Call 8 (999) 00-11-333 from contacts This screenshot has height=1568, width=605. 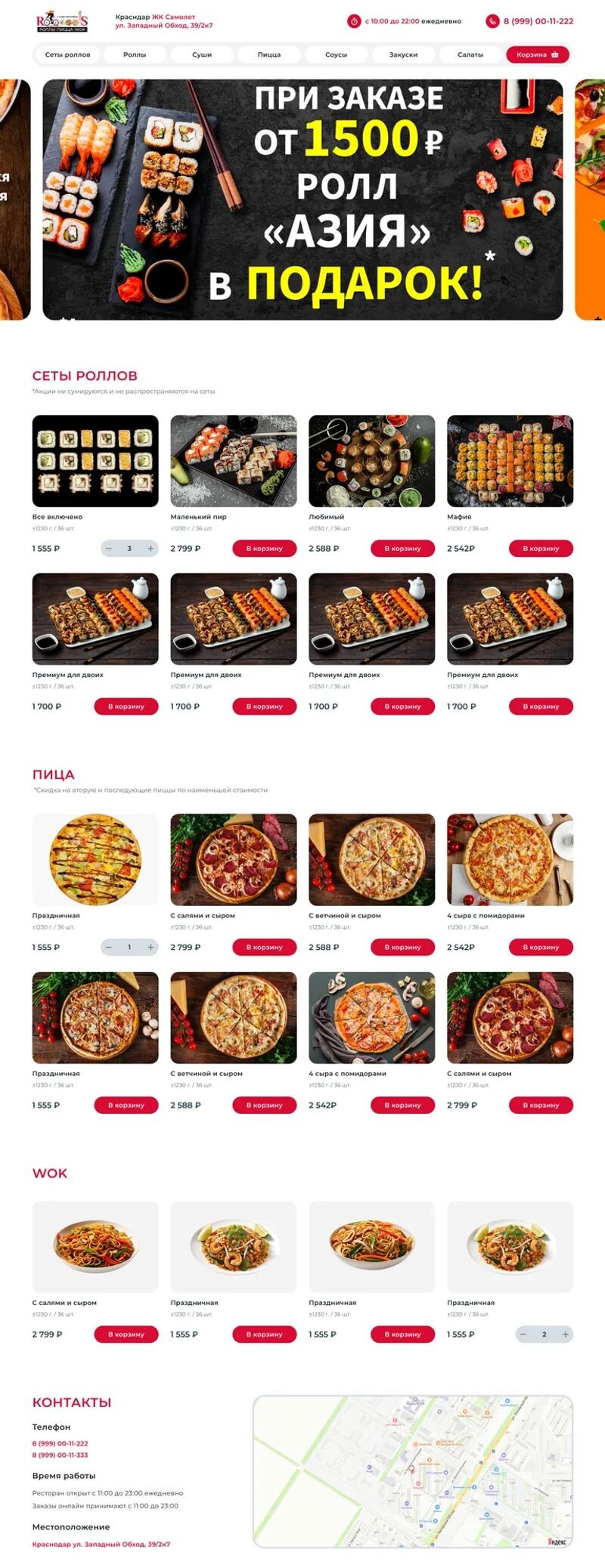click(x=60, y=1455)
